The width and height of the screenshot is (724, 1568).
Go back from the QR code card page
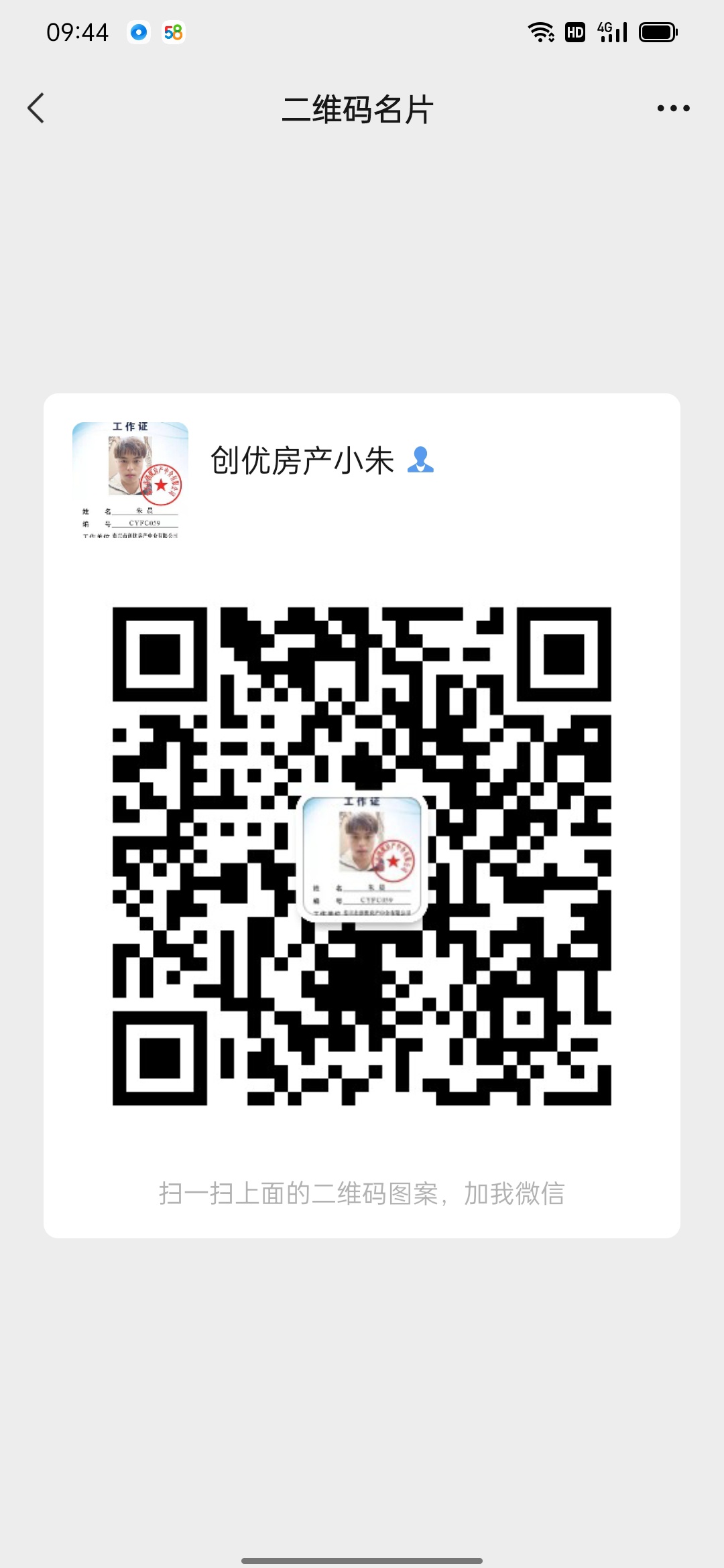click(x=36, y=109)
